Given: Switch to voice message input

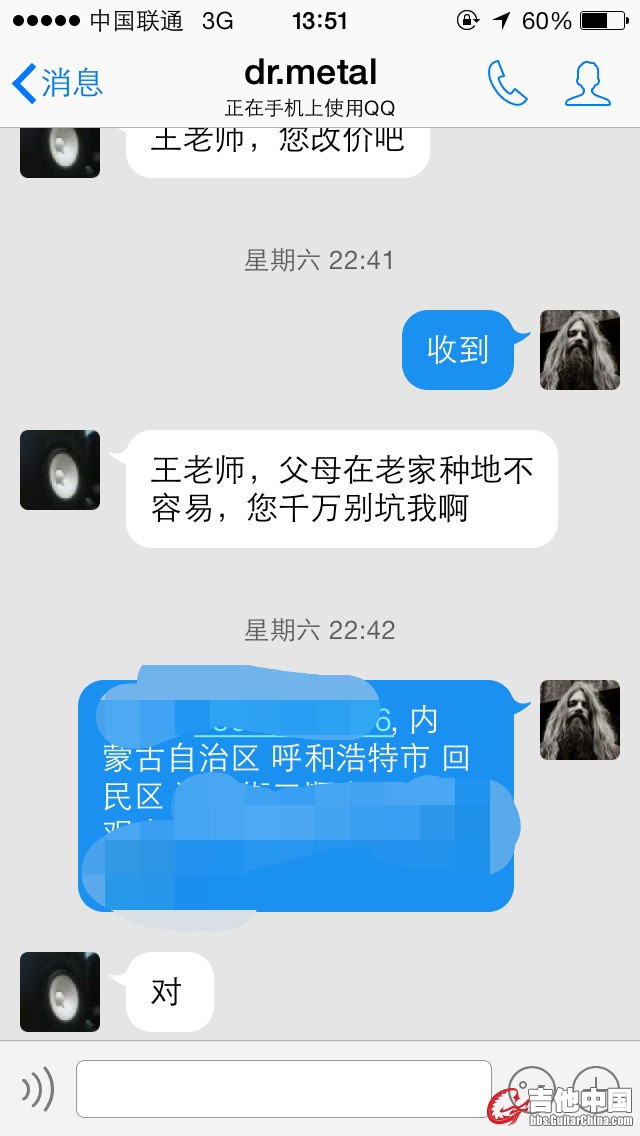Looking at the screenshot, I should [x=37, y=1088].
